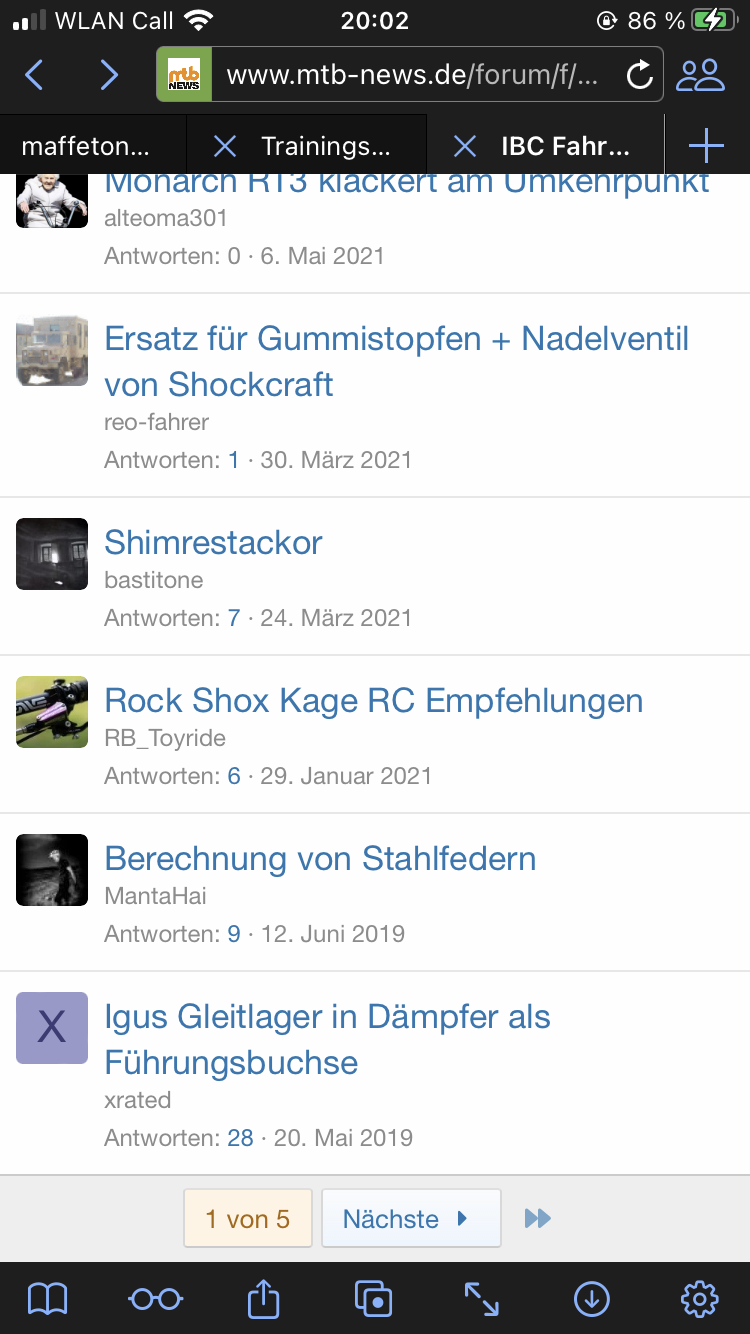The height and width of the screenshot is (1334, 750).
Task: Jump to the last page double arrow
Action: pos(537,1218)
